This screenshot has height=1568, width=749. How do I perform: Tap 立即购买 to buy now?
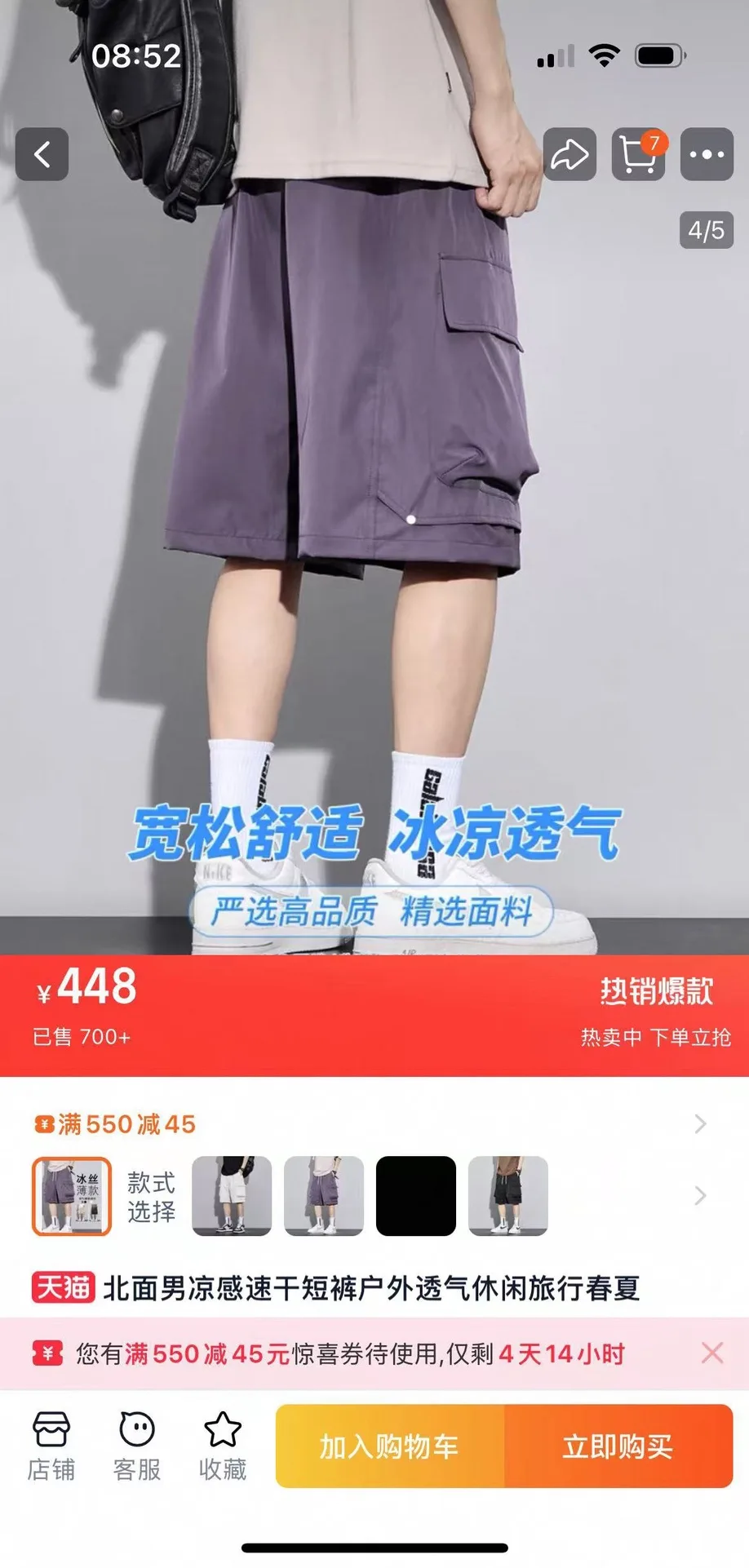click(x=618, y=1446)
